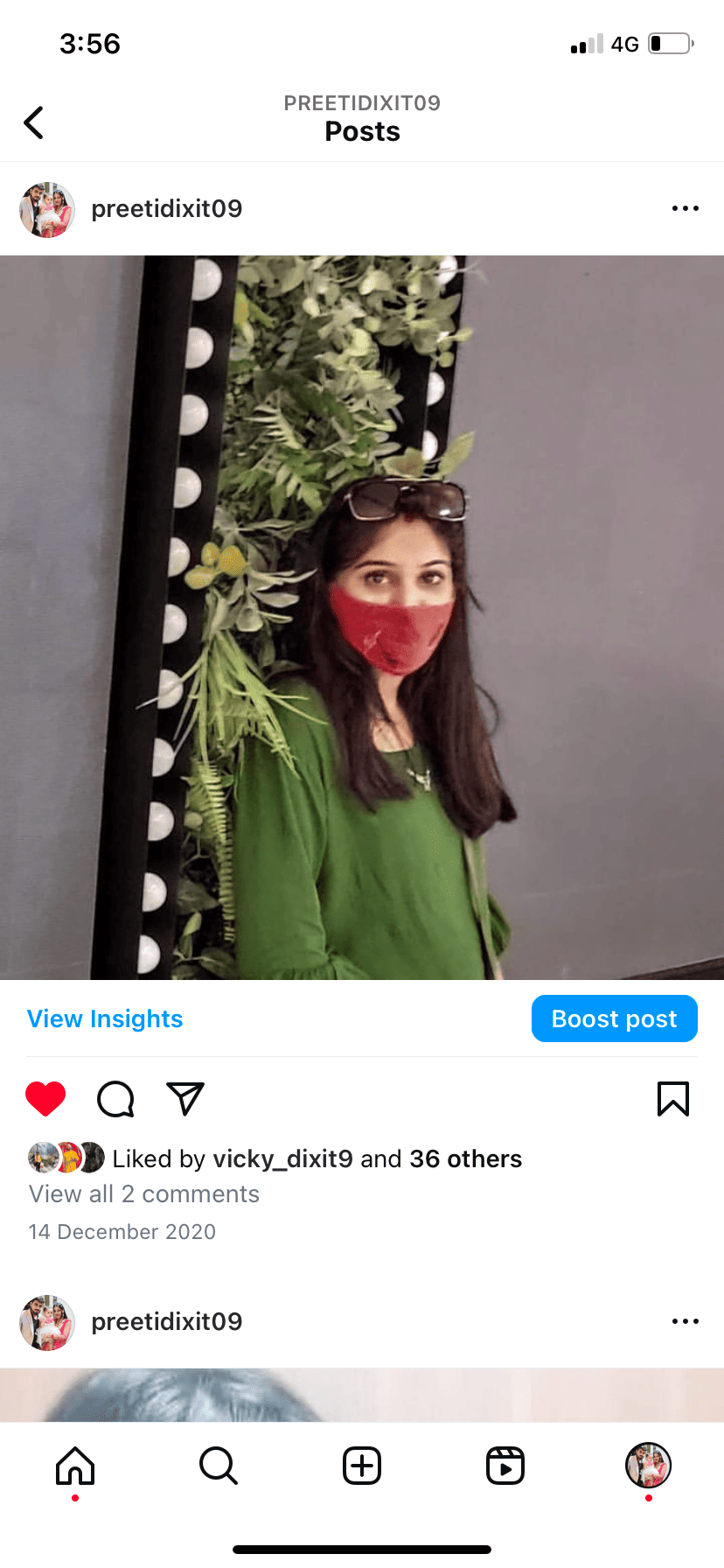The height and width of the screenshot is (1568, 724).
Task: Open View Insights for this post
Action: 105,1018
